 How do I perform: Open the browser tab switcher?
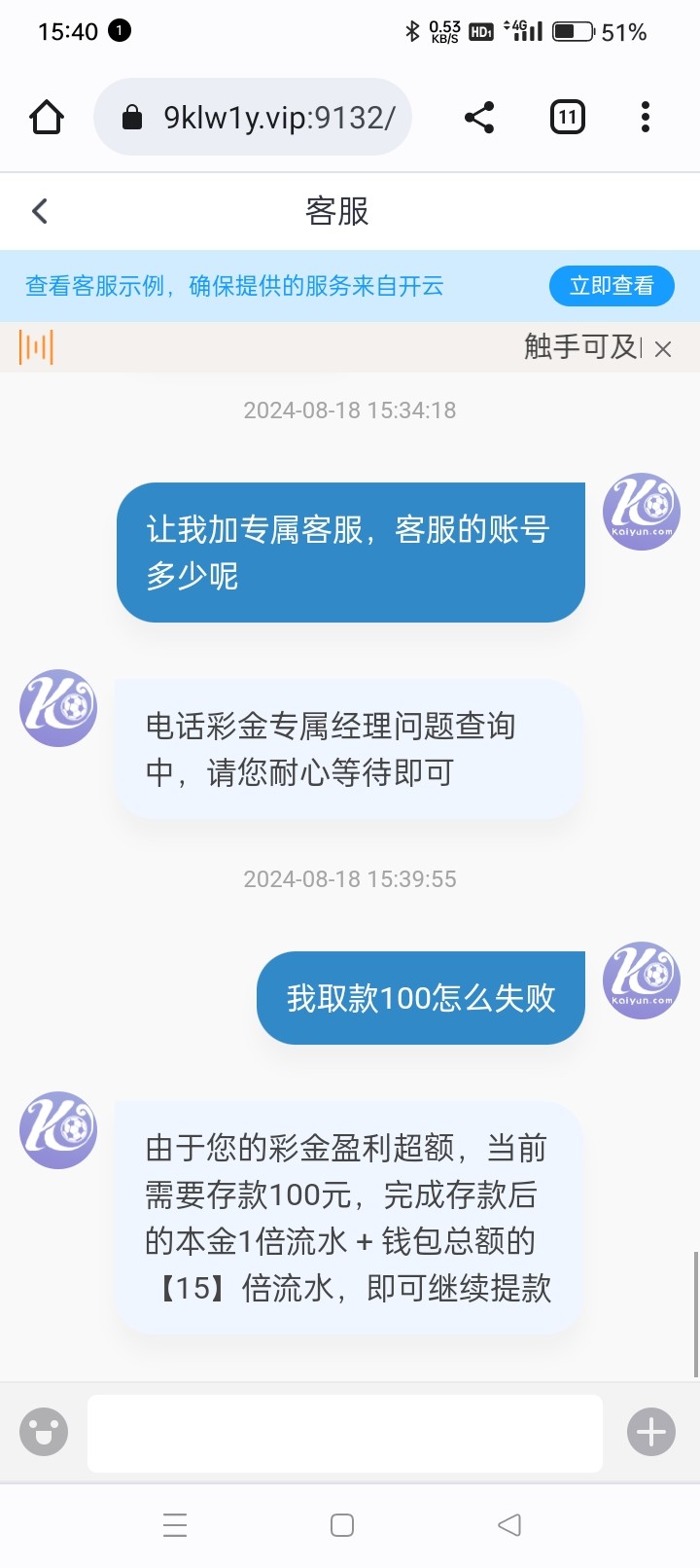click(568, 118)
